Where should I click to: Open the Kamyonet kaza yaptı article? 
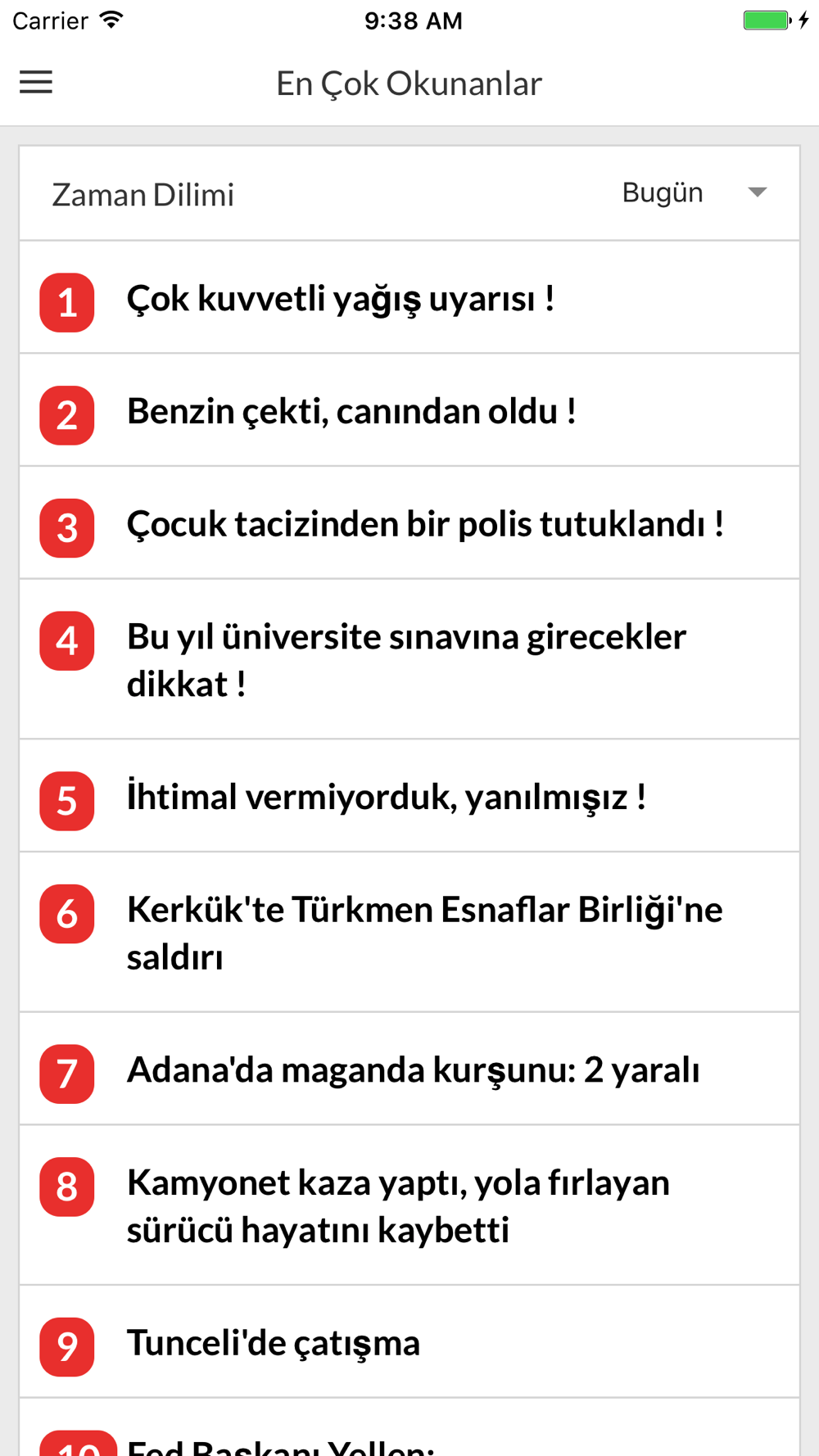tap(409, 1205)
